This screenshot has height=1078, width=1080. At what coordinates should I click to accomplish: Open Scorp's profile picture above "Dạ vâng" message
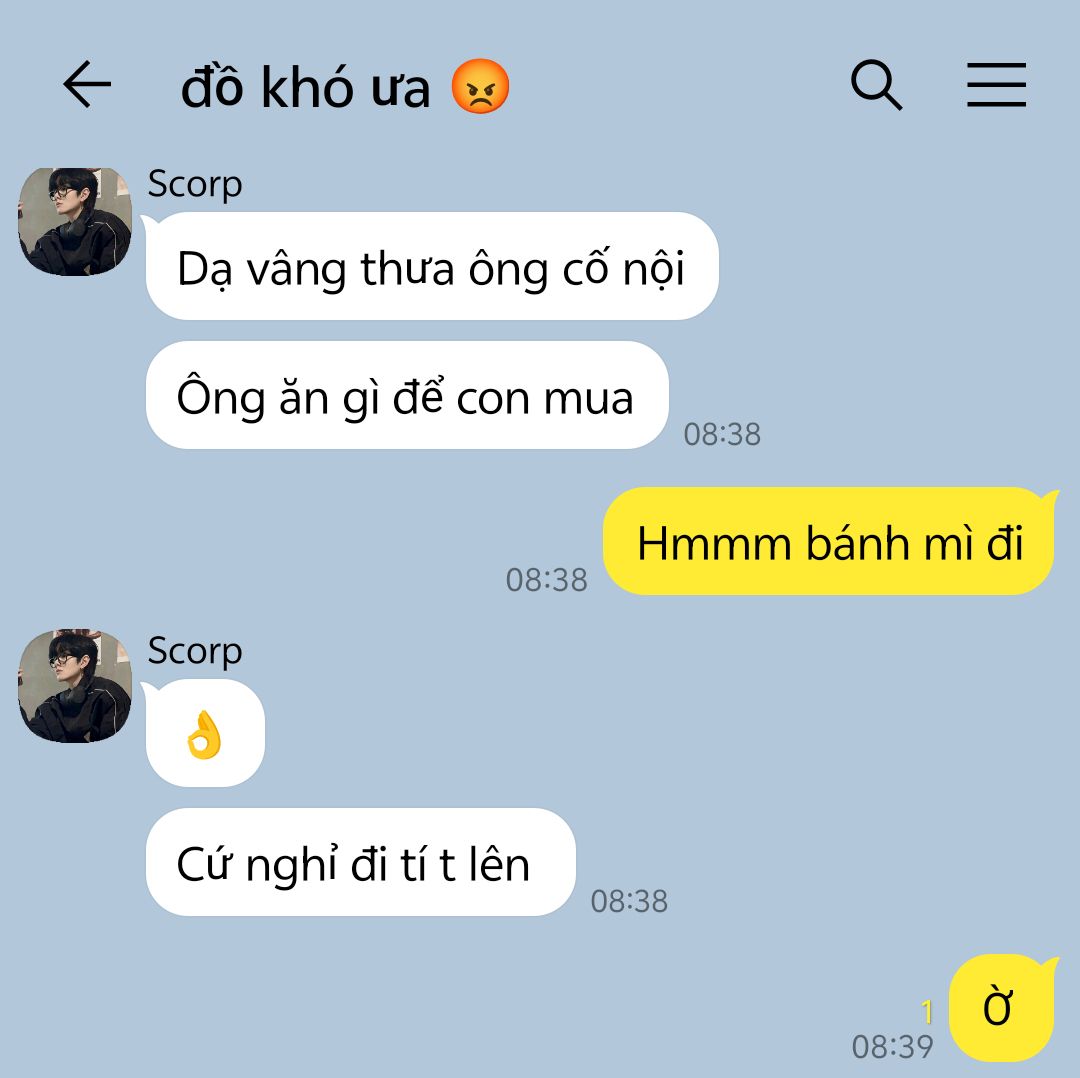coord(75,221)
